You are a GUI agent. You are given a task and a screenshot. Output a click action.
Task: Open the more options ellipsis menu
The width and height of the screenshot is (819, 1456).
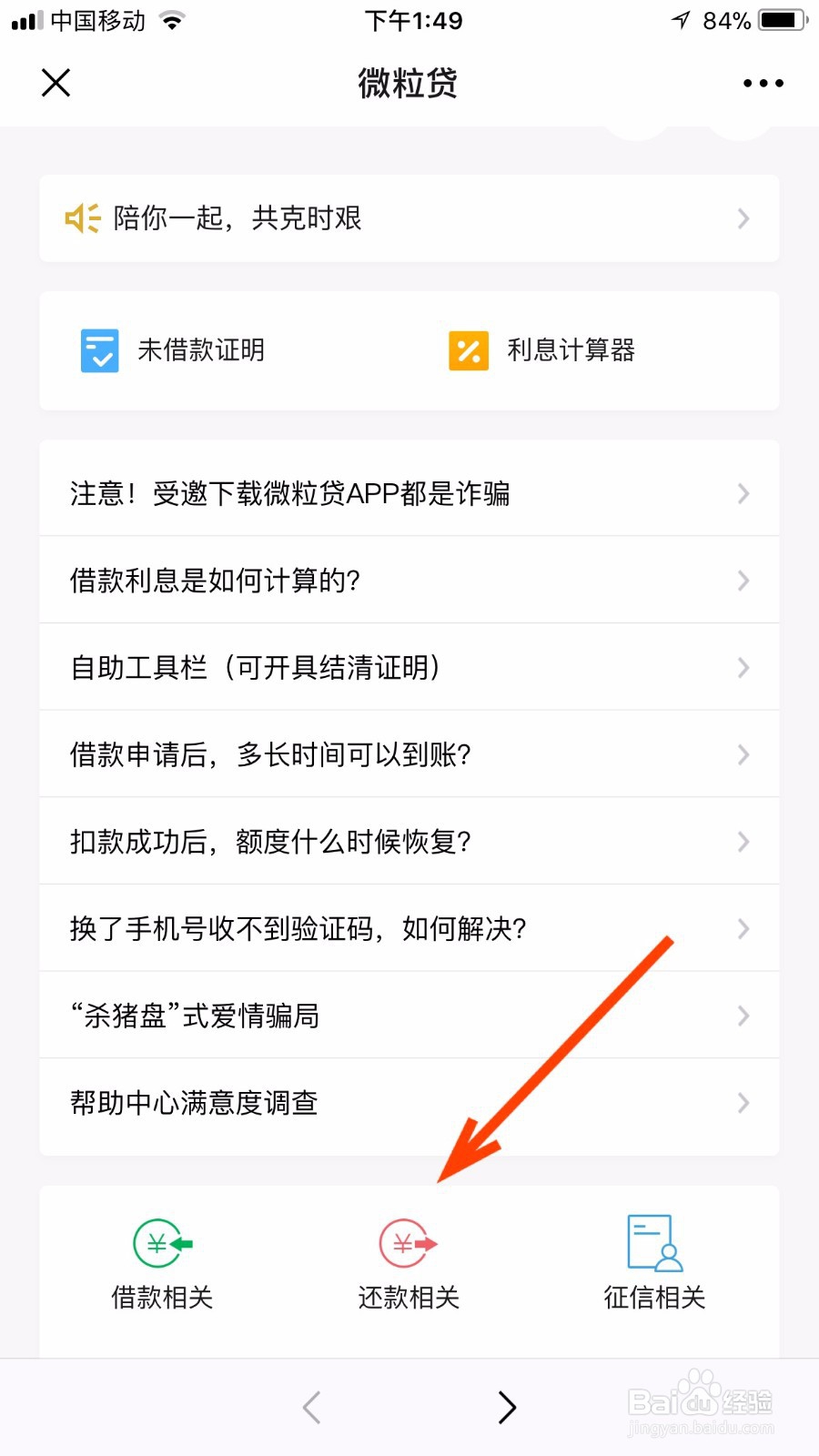[762, 83]
